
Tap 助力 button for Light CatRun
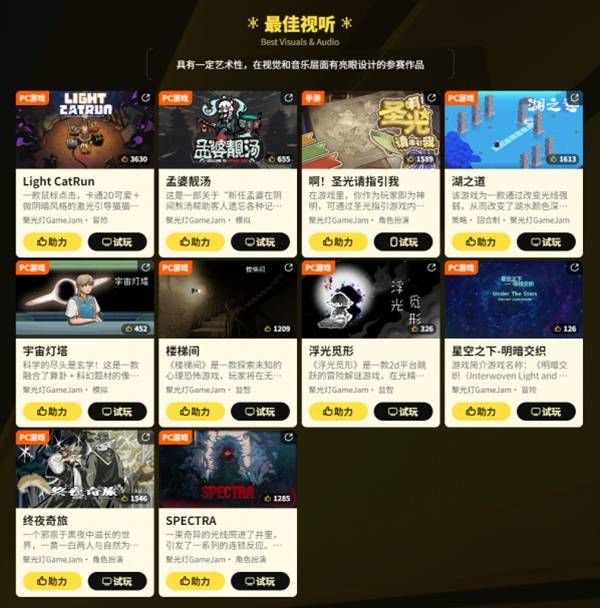52,242
